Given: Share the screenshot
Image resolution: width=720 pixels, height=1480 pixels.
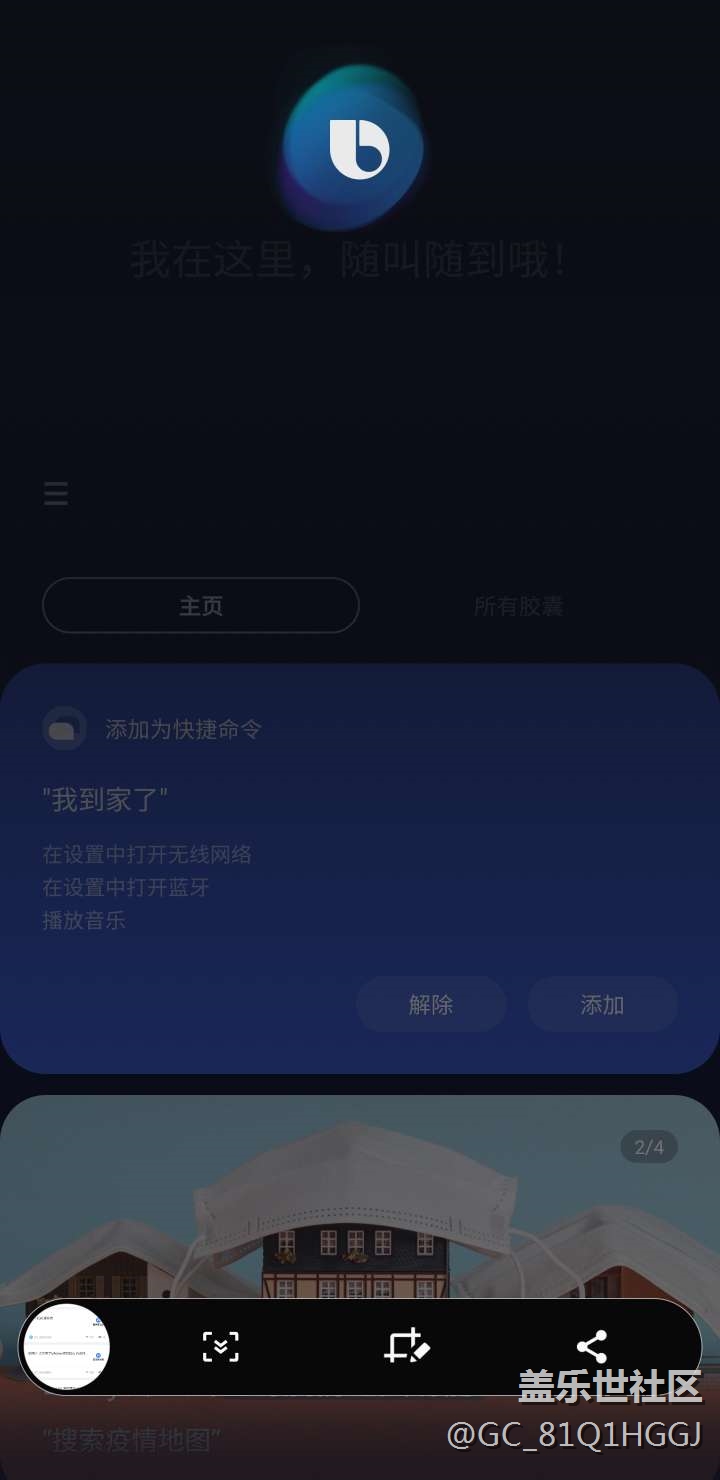Looking at the screenshot, I should pos(592,1347).
